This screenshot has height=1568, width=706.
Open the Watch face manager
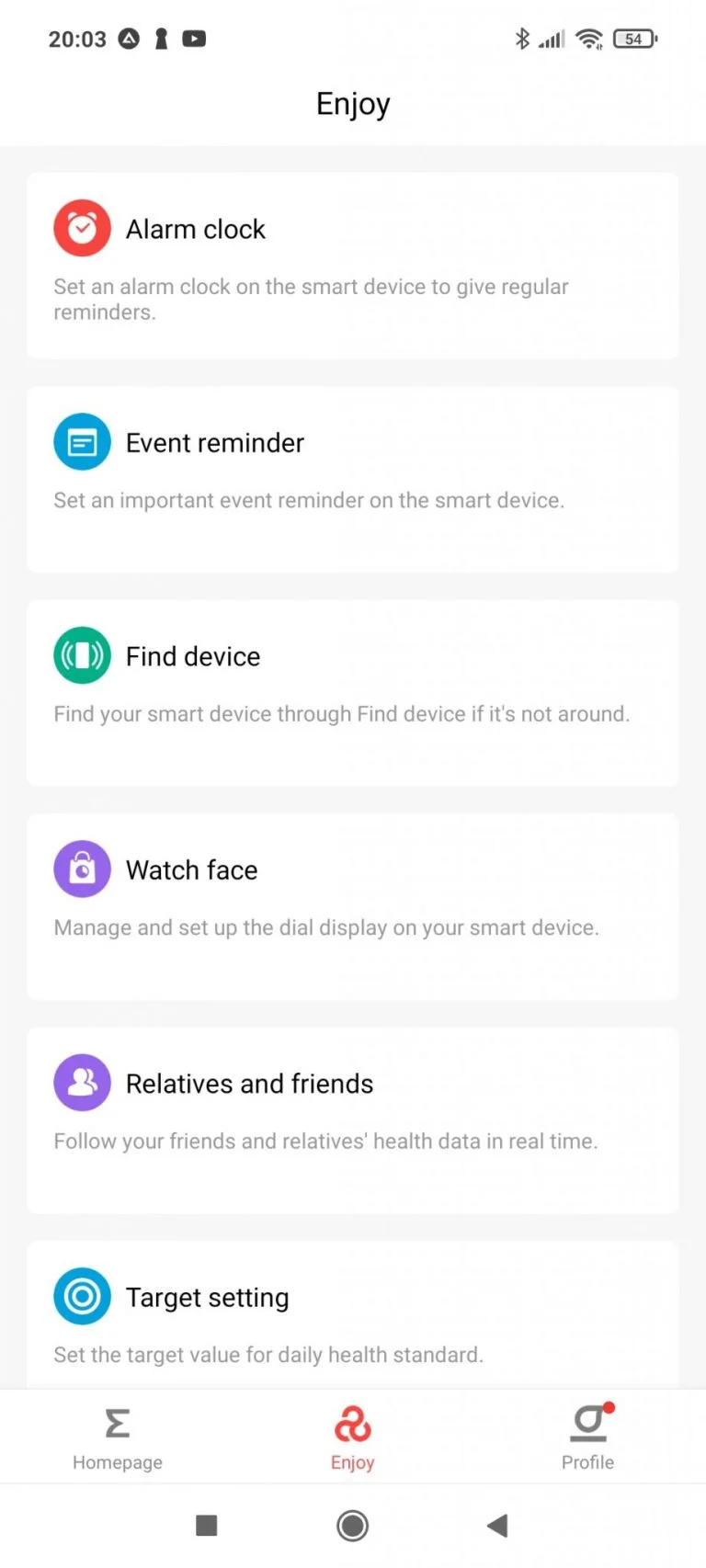353,906
